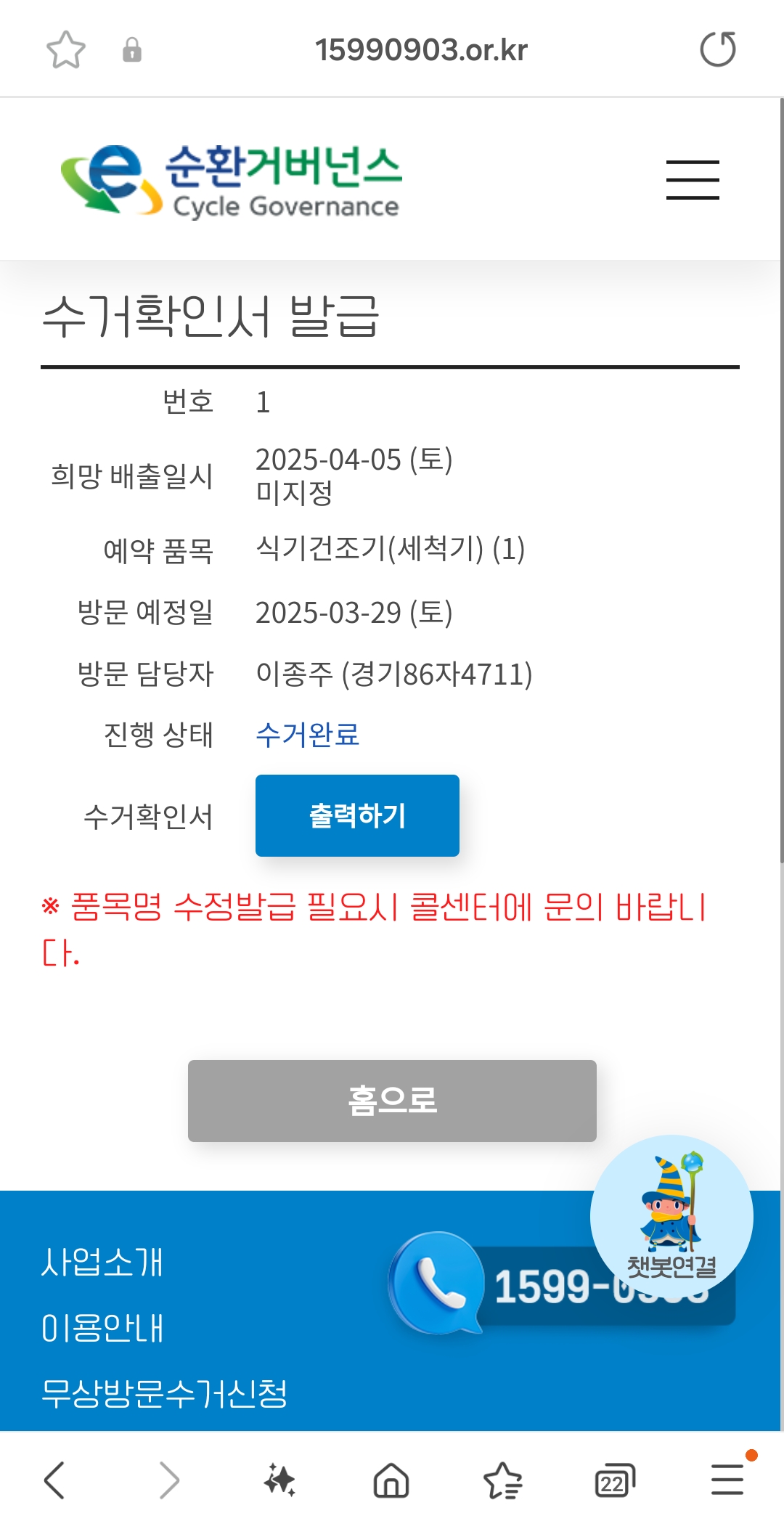Print the certificate with 출력하기
The width and height of the screenshot is (784, 1529).
(x=357, y=815)
